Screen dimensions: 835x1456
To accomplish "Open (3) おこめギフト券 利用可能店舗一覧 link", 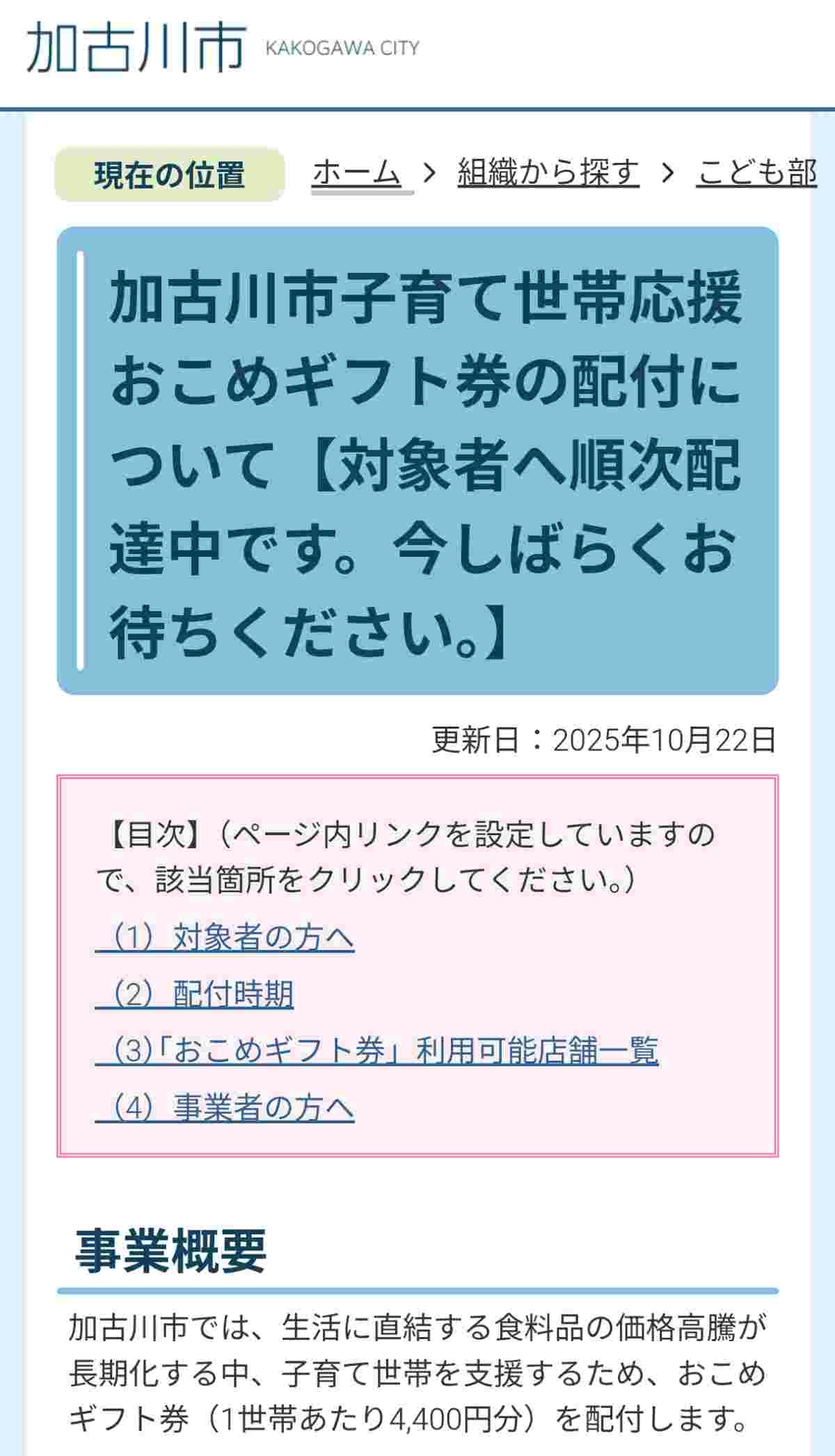I will coord(376,1050).
